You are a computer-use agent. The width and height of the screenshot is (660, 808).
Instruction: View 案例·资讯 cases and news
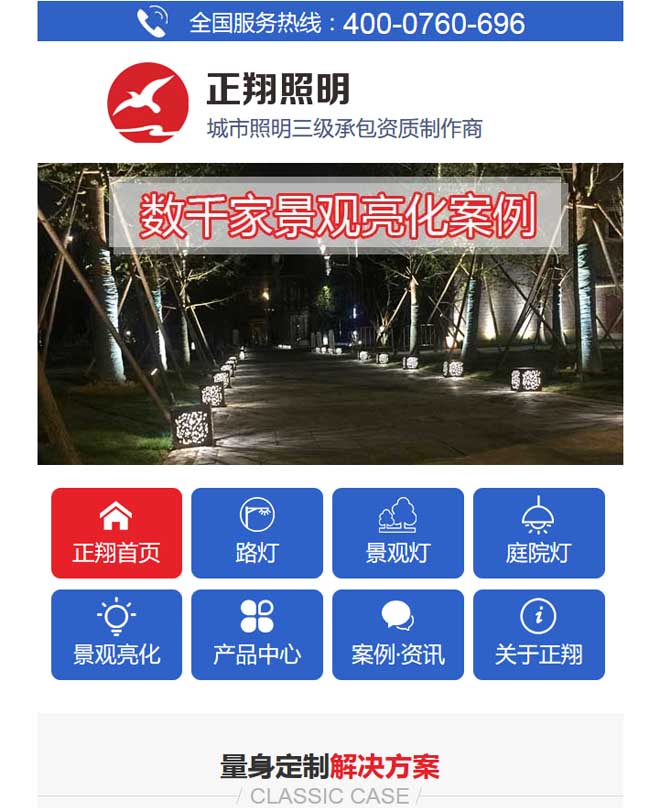coord(397,635)
